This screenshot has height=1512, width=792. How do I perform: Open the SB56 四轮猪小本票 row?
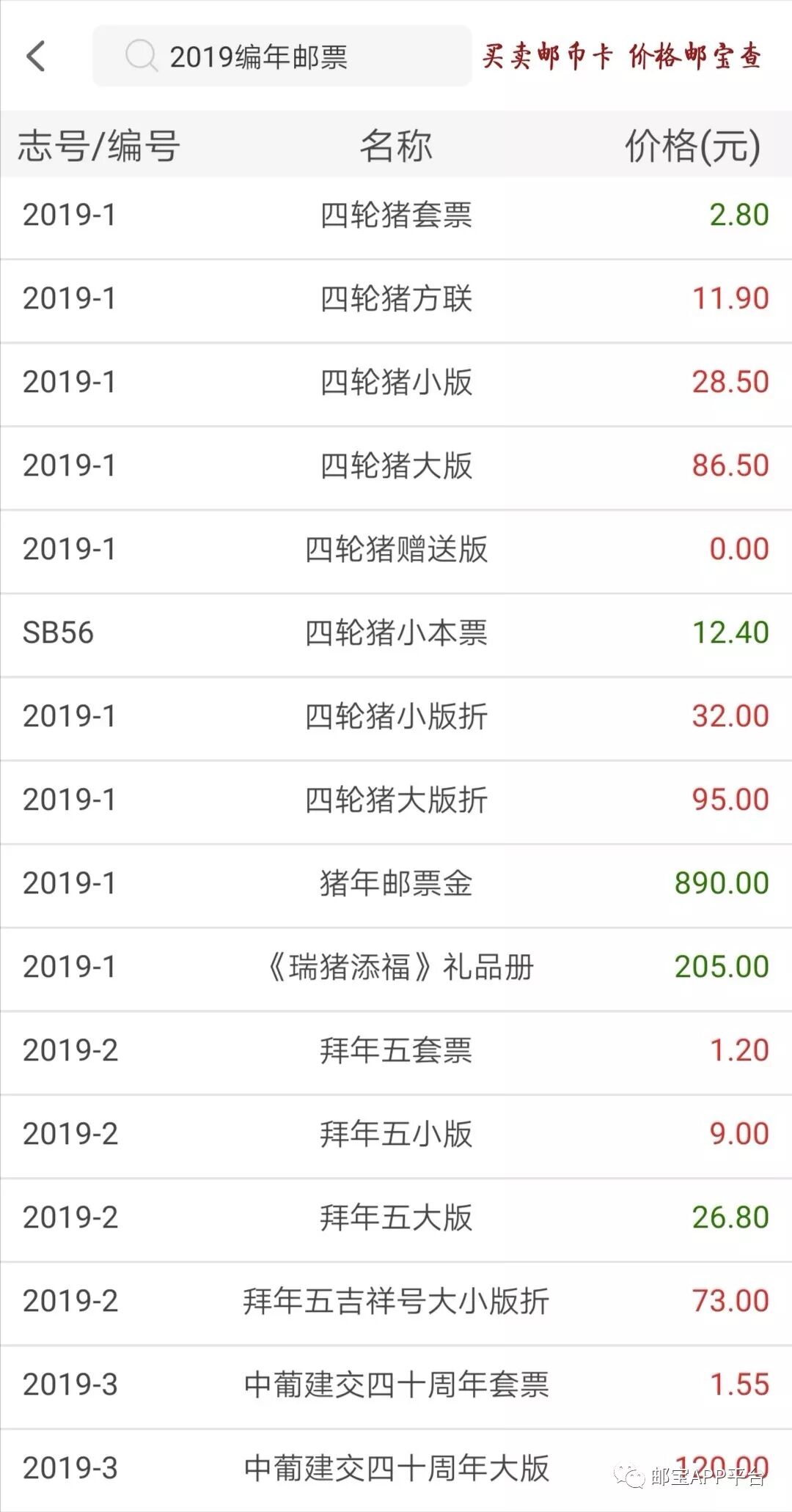pyautogui.click(x=396, y=633)
